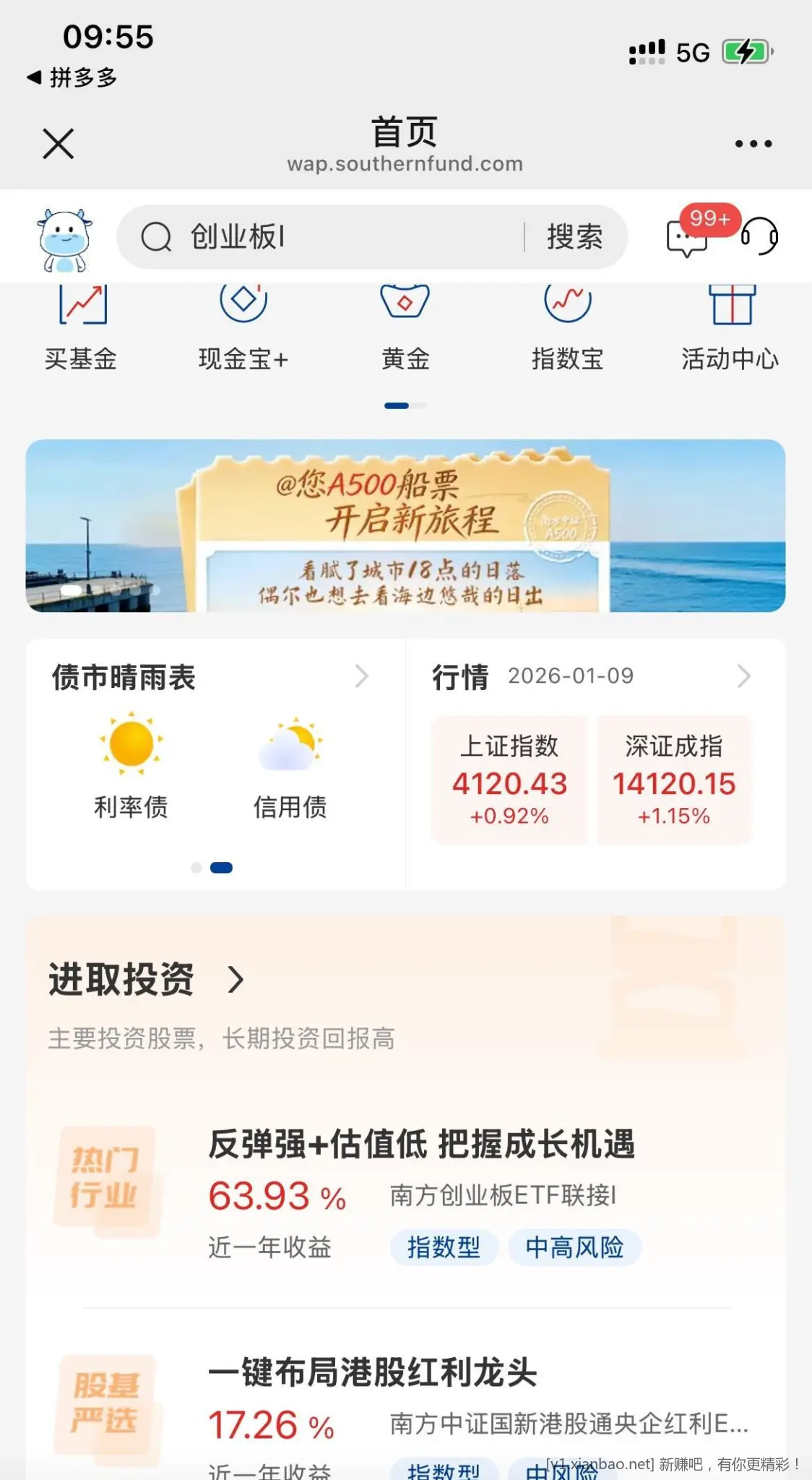Tap the 上证指数 quote card

(x=509, y=780)
